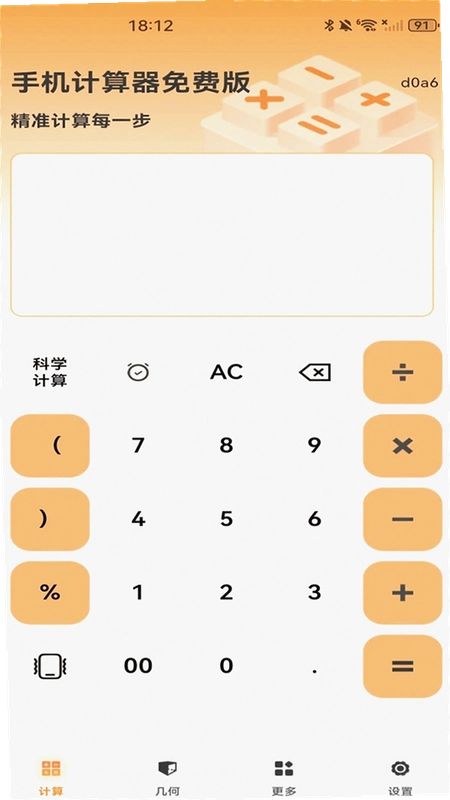Enter double zero 00

pos(138,666)
